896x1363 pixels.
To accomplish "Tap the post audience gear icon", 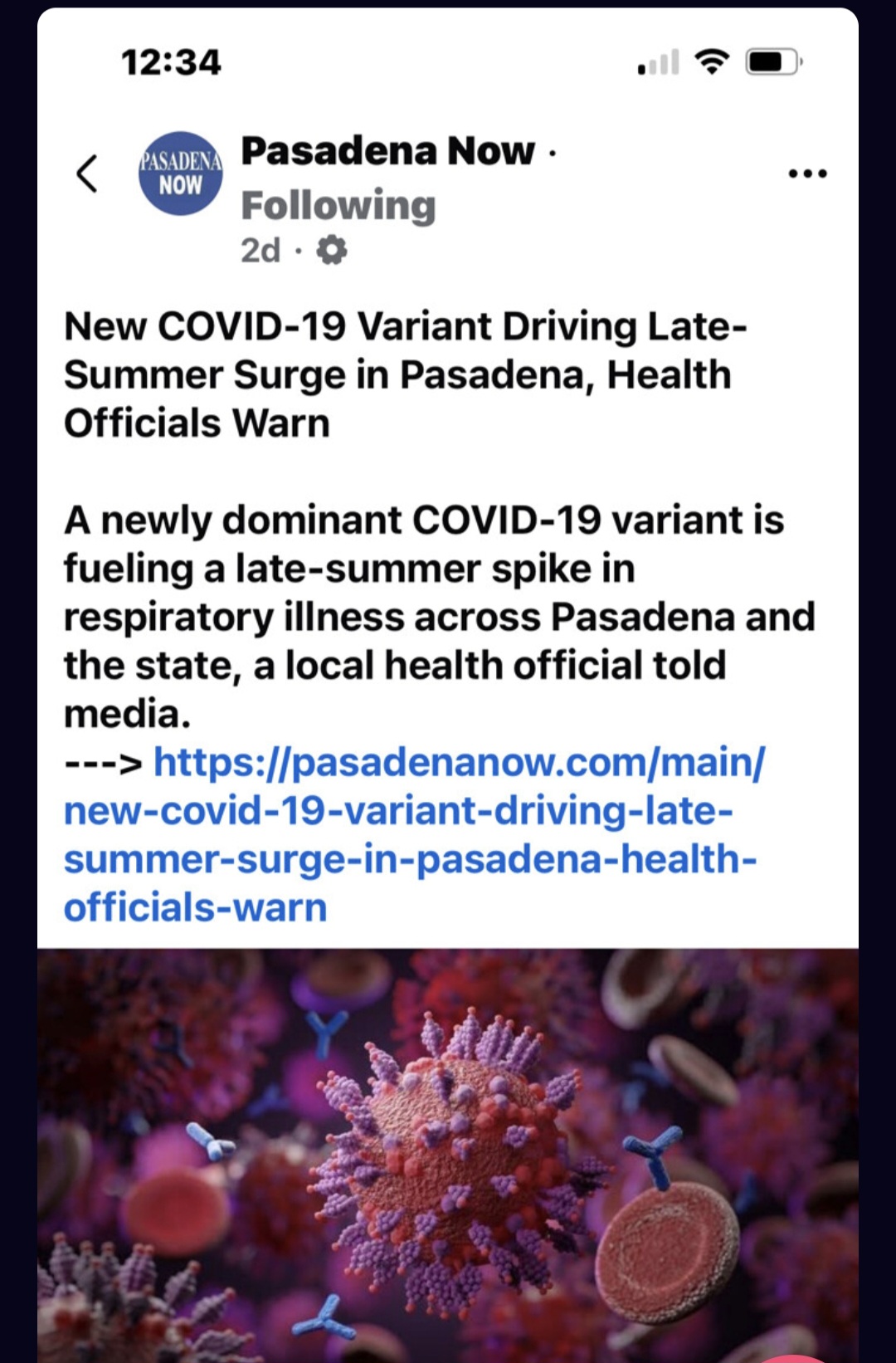I will point(332,250).
